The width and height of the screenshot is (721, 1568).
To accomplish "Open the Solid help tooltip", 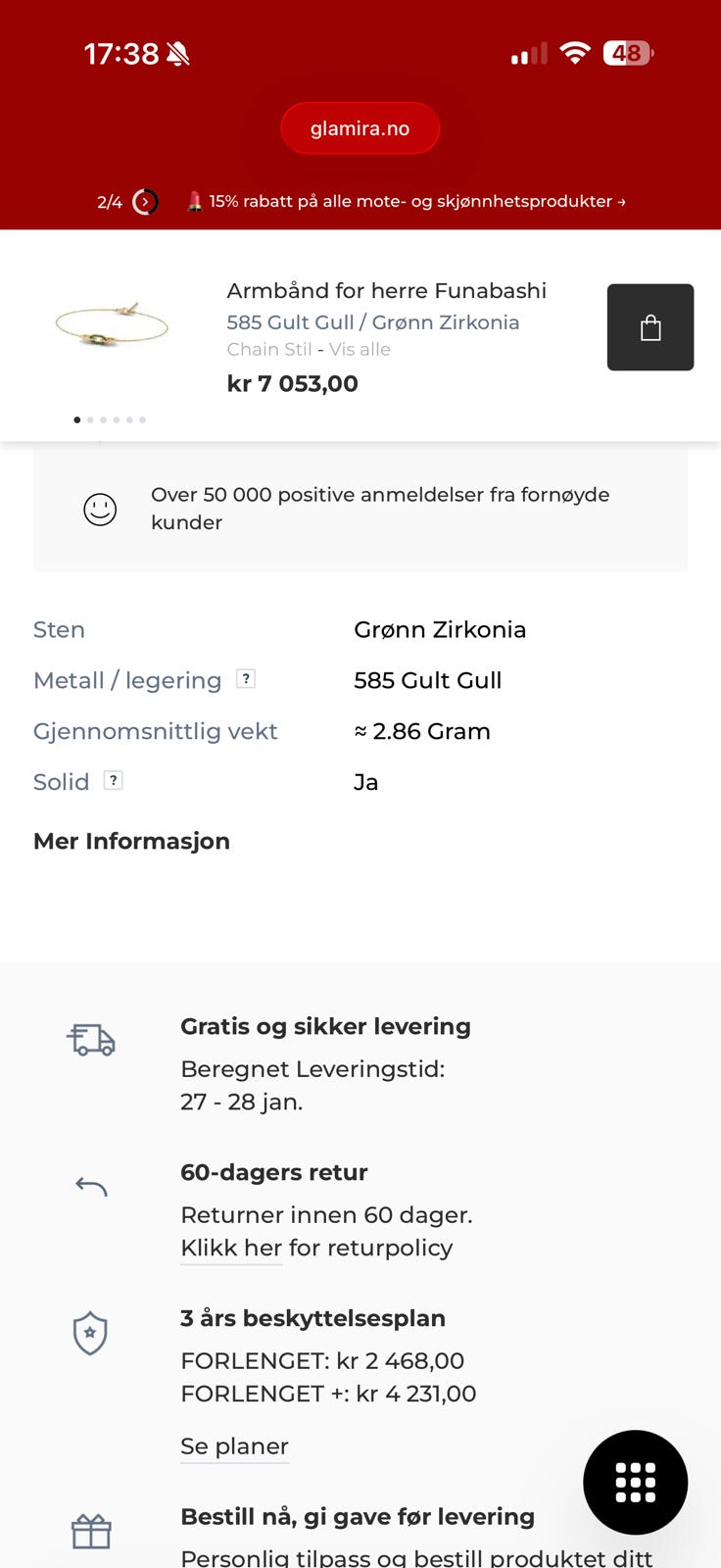I will [x=114, y=780].
